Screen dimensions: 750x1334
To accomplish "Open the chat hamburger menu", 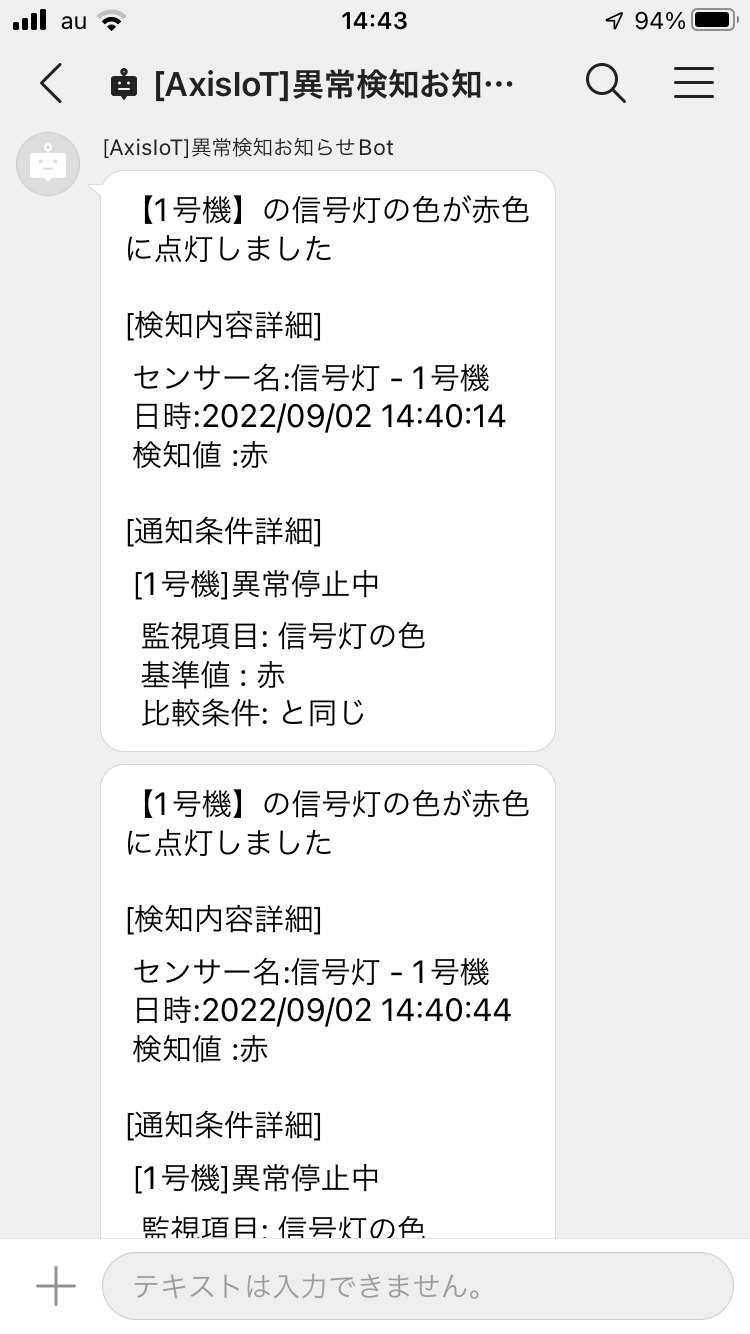I will 693,83.
